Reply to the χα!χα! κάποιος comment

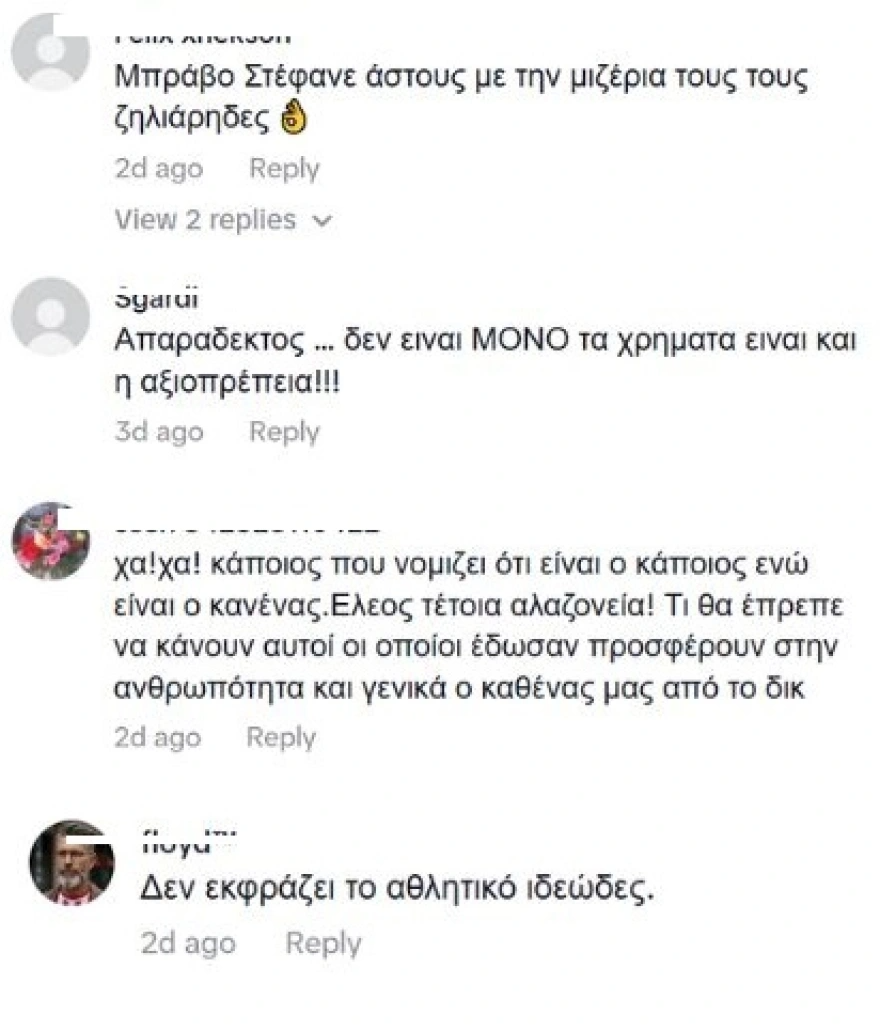pyautogui.click(x=281, y=738)
